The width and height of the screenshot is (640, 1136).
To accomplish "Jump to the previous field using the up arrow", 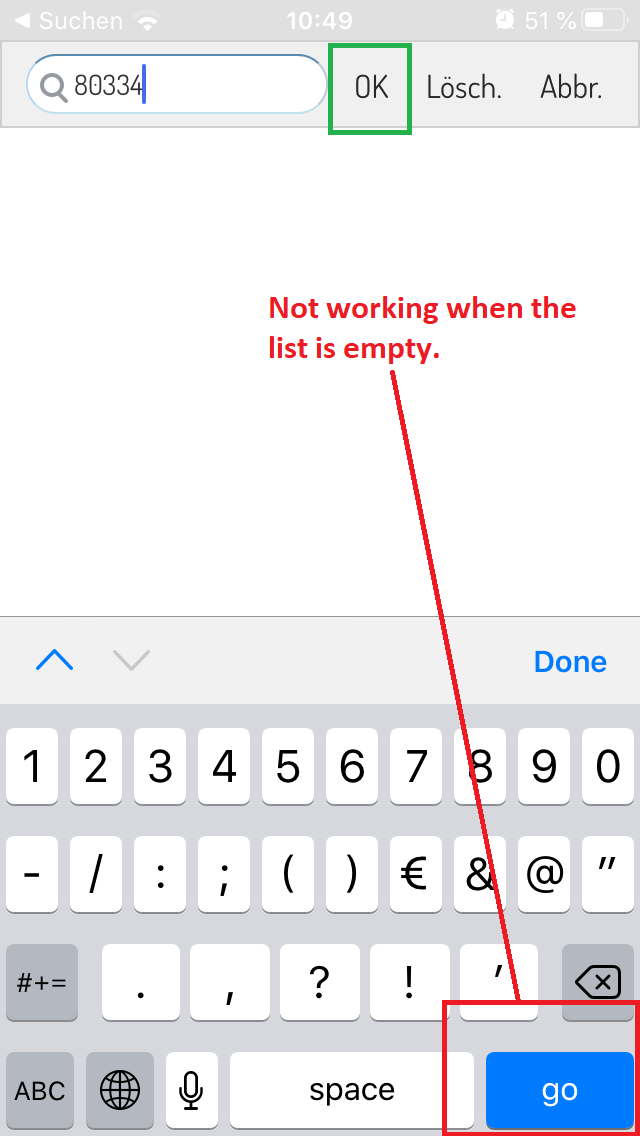I will point(54,661).
